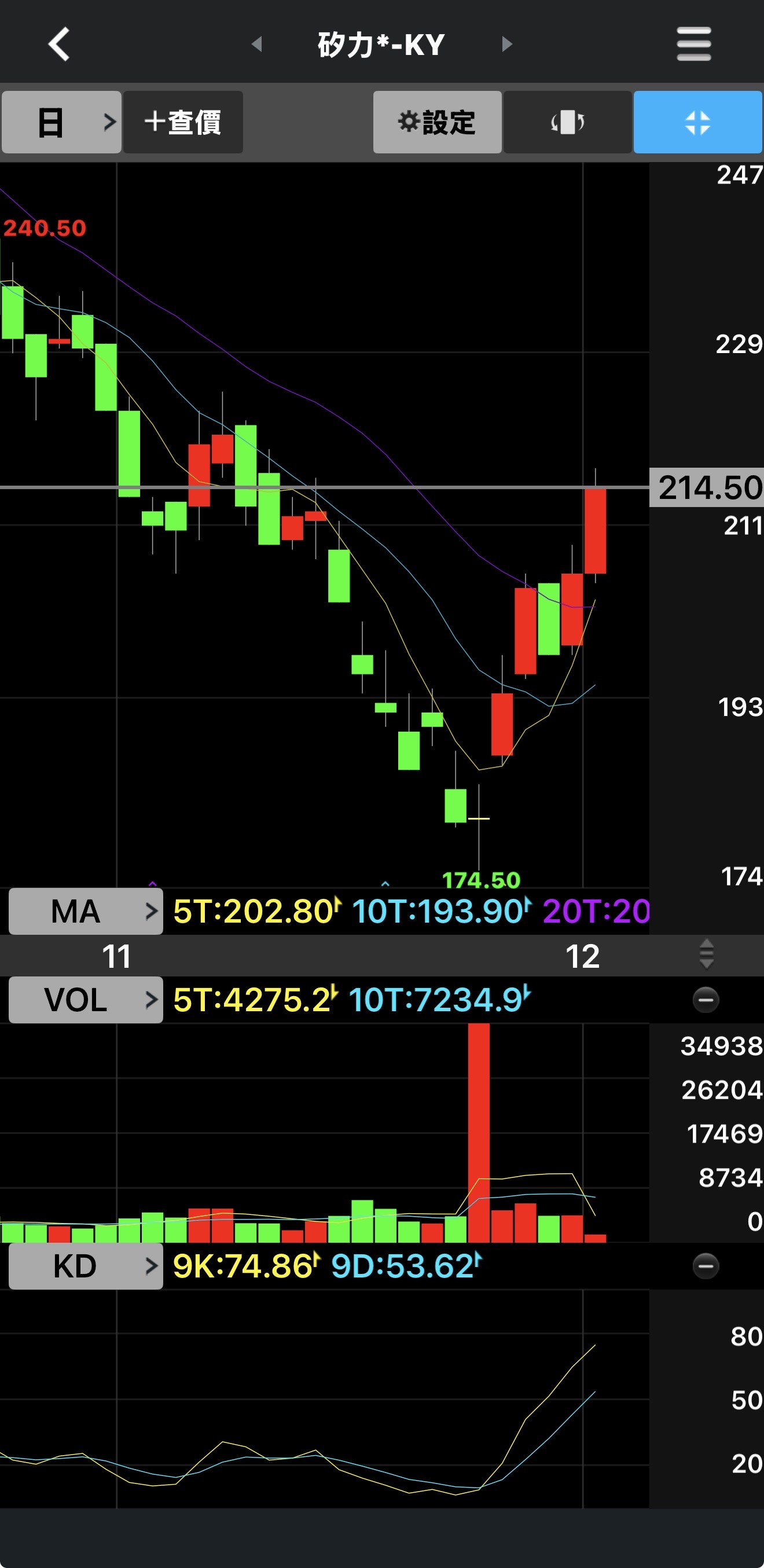Rotate the chart orientation
The height and width of the screenshot is (1568, 764).
(x=567, y=122)
